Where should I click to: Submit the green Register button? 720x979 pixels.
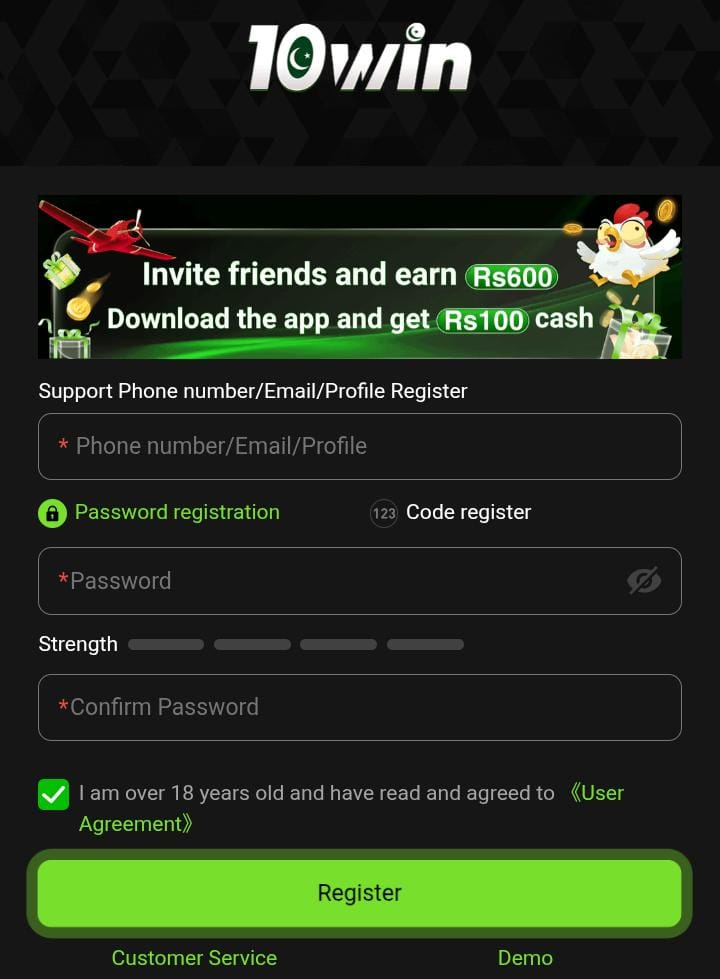click(359, 893)
